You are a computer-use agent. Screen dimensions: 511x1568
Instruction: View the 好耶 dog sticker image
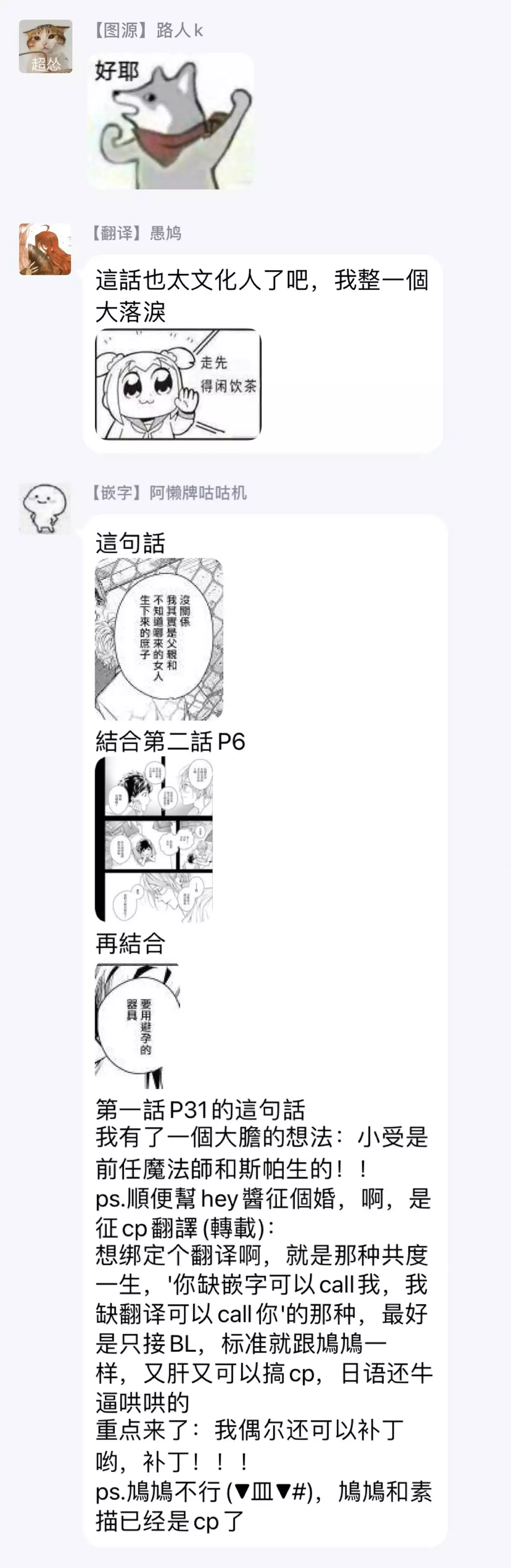pyautogui.click(x=170, y=121)
